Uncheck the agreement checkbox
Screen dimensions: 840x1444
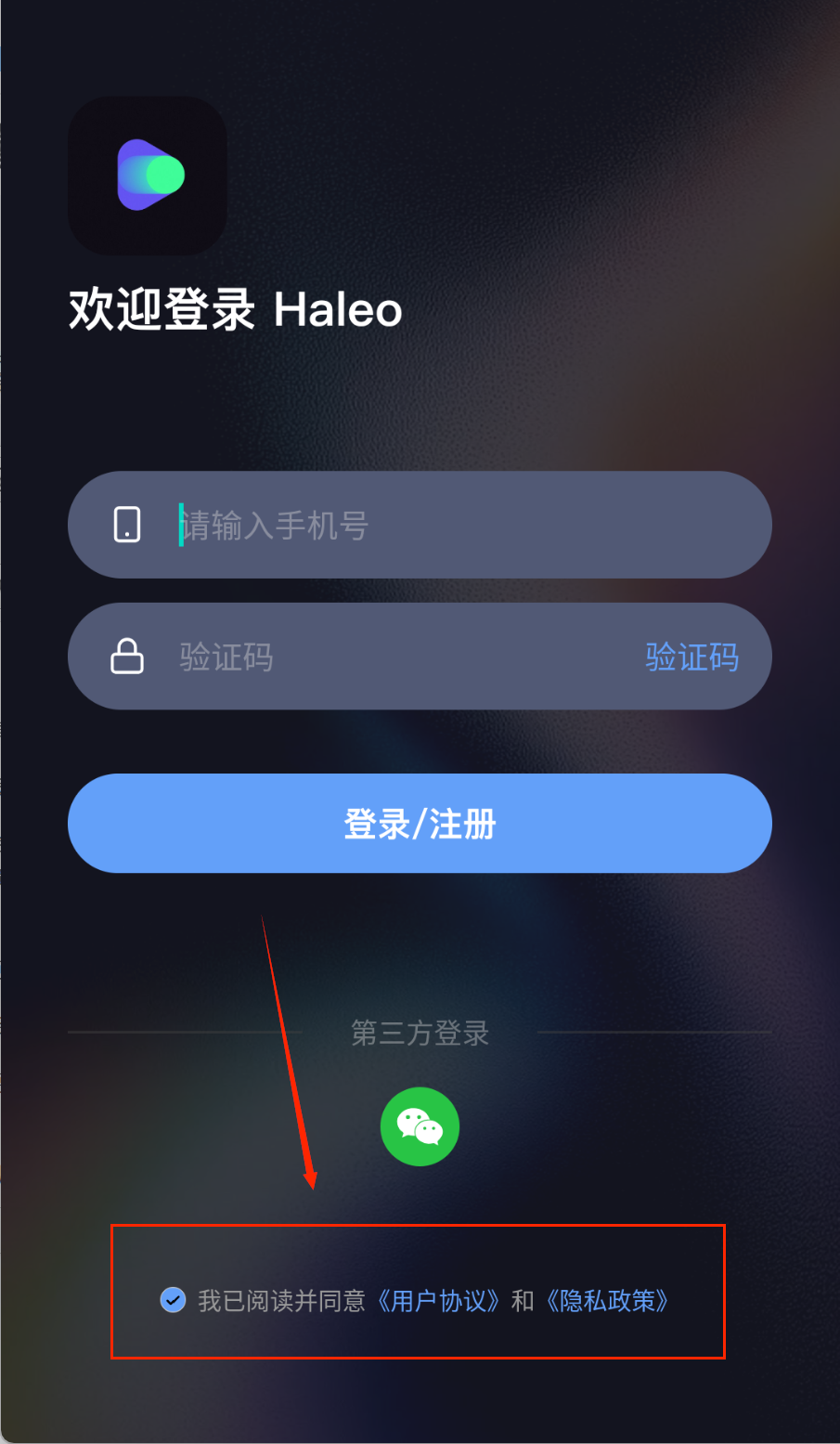173,1300
